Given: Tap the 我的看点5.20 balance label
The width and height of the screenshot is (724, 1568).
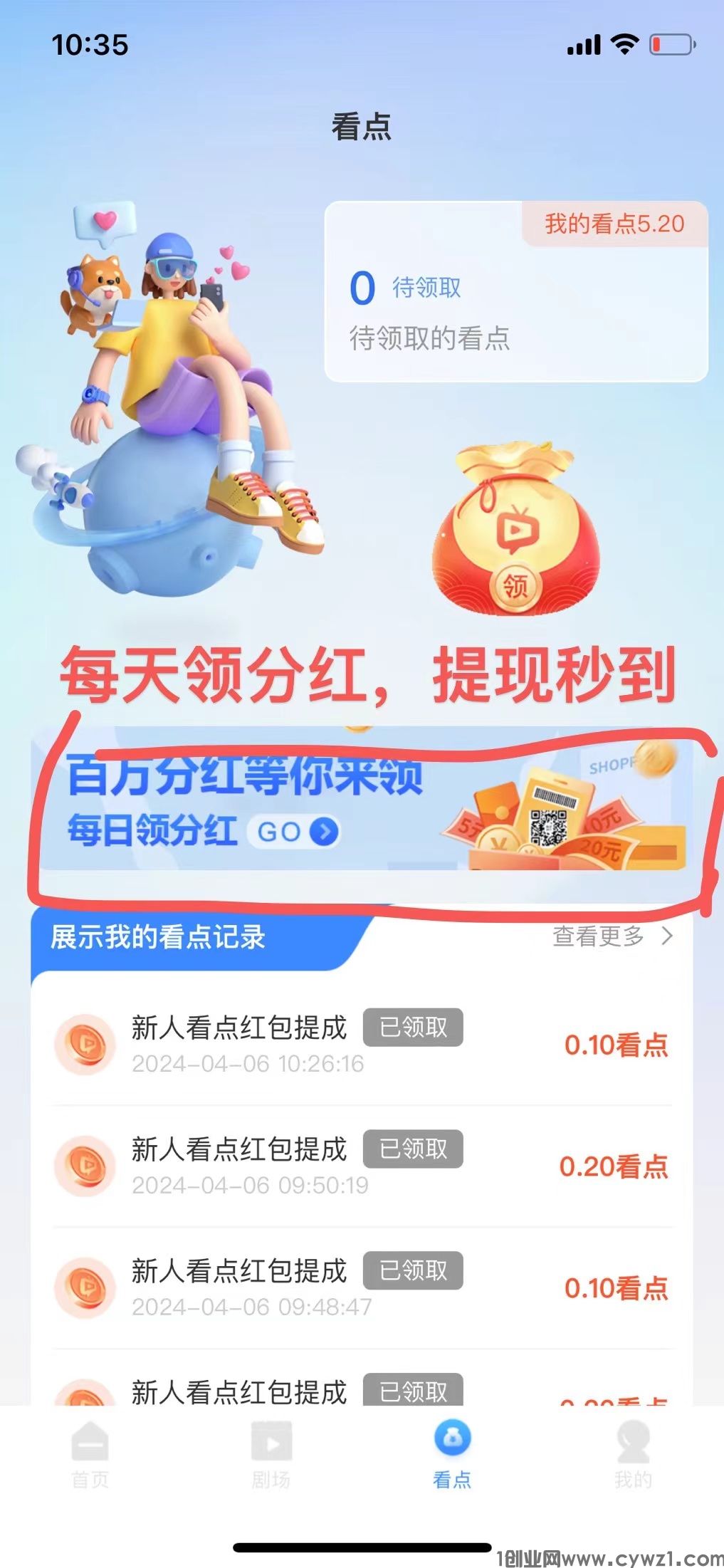Looking at the screenshot, I should [614, 223].
